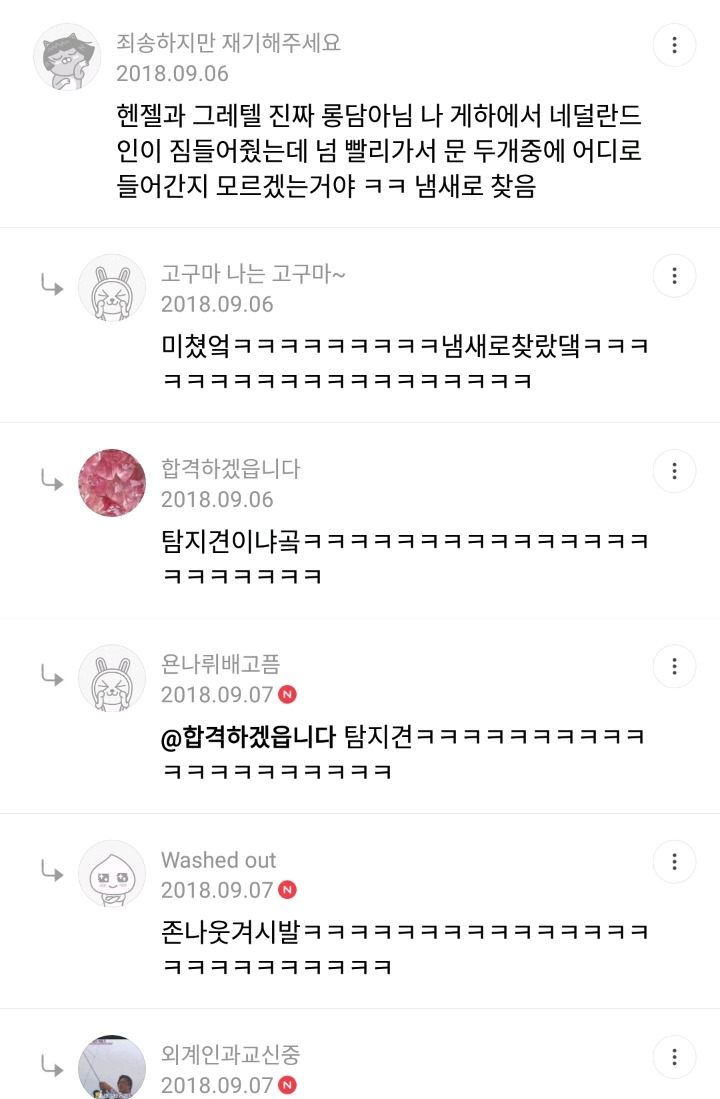This screenshot has height=1099, width=720.
Task: Open the overflow menu on Washed out's reply
Action: (x=675, y=861)
